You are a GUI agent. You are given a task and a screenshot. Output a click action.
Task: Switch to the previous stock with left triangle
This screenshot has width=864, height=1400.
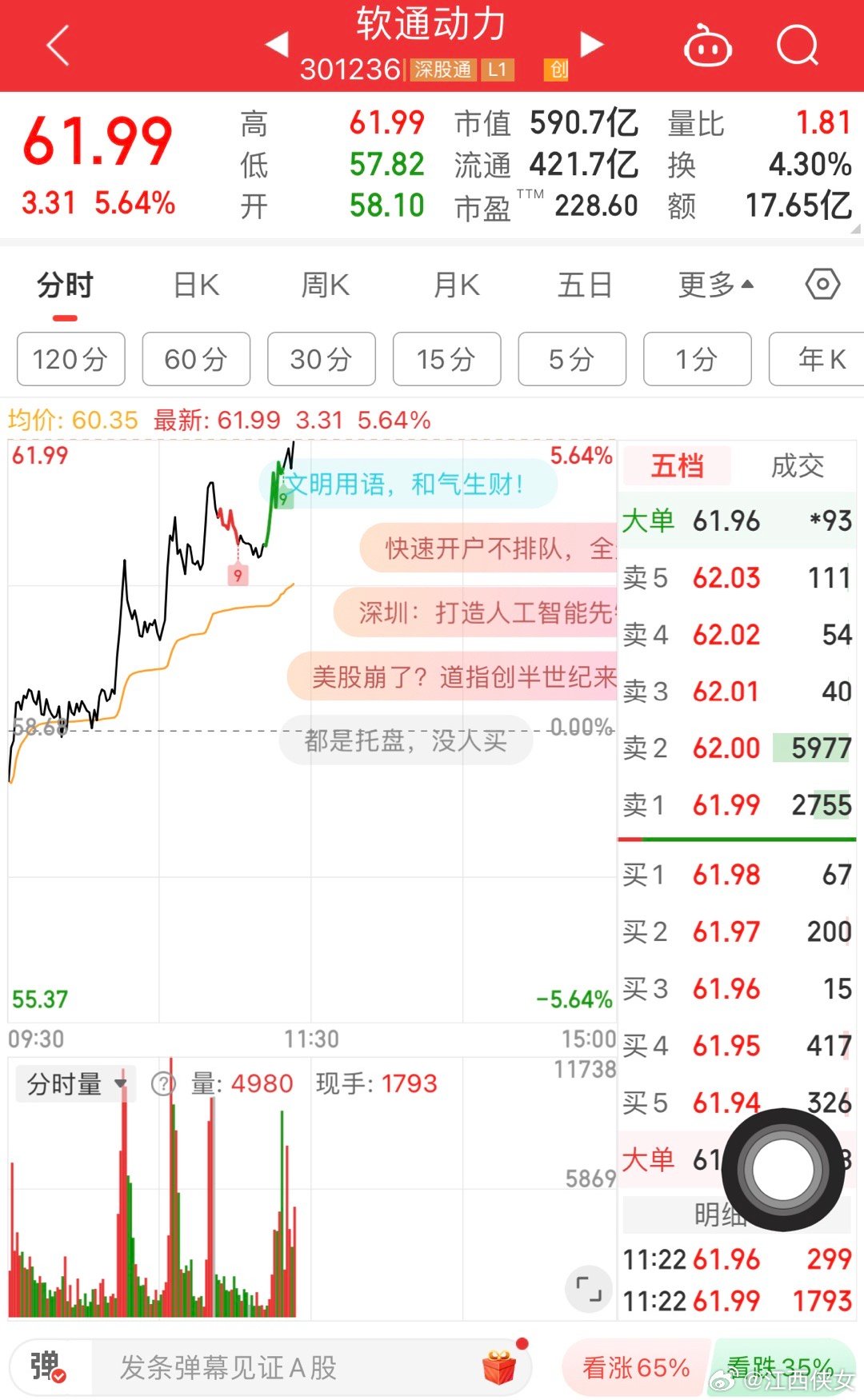[277, 45]
